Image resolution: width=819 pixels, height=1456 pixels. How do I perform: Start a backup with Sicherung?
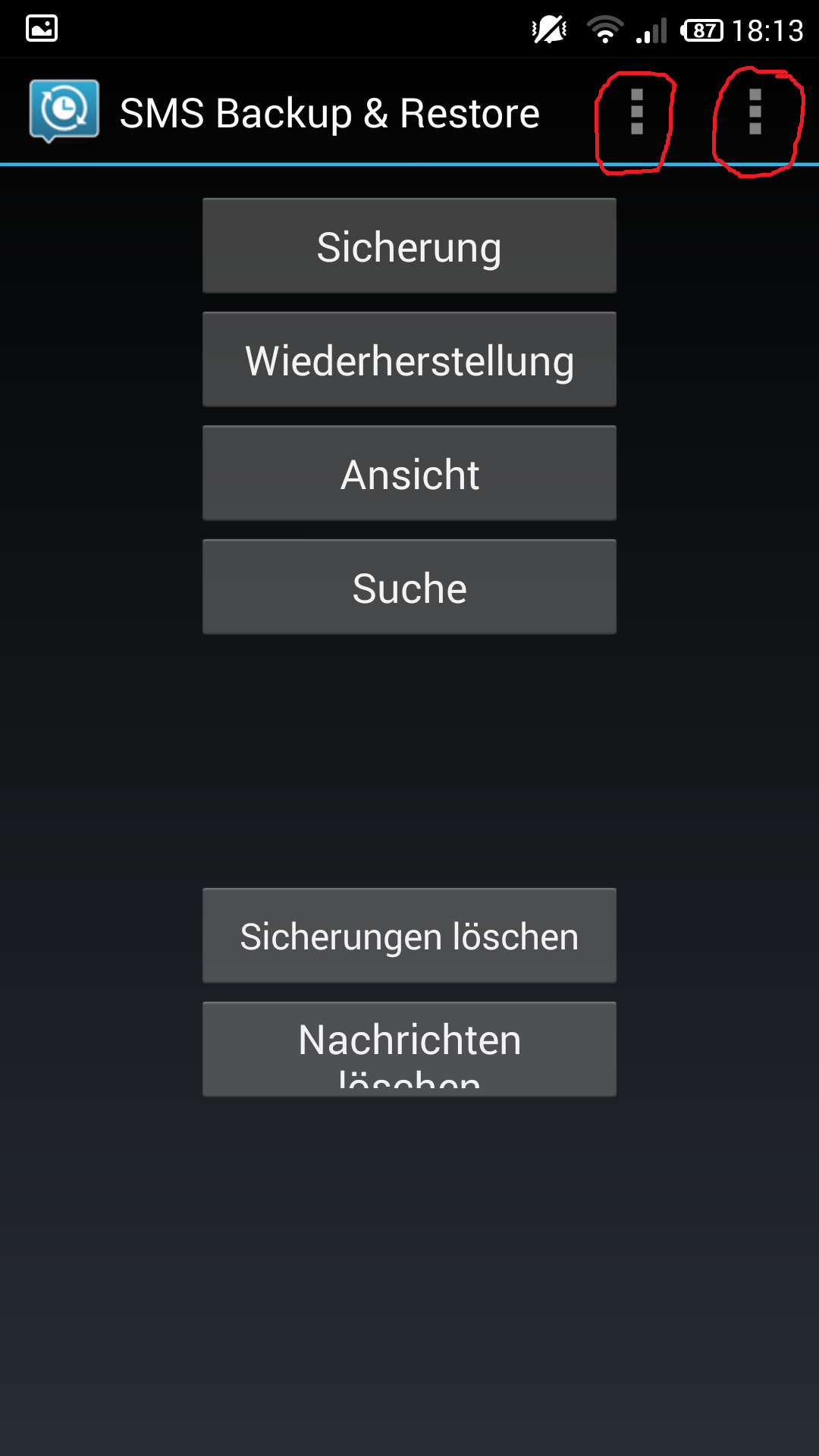[x=409, y=246]
